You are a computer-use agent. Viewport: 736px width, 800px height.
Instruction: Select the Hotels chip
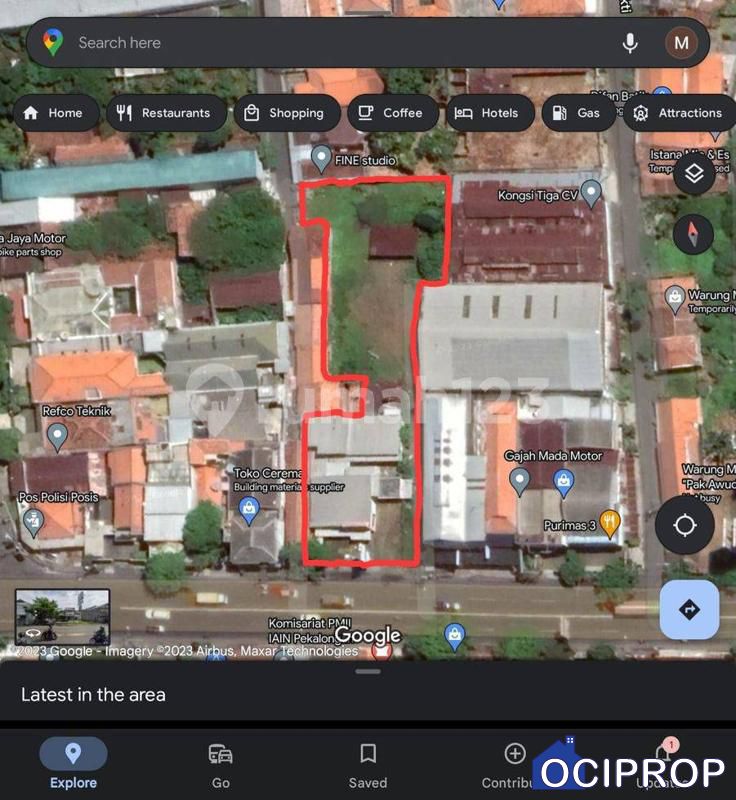pyautogui.click(x=487, y=113)
